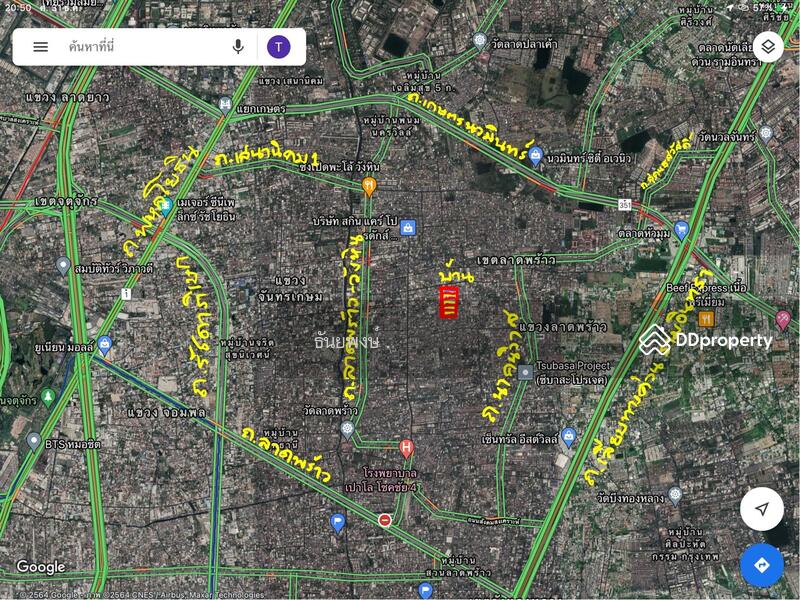
Task: Select the Union Mall place pin
Action: 105,346
